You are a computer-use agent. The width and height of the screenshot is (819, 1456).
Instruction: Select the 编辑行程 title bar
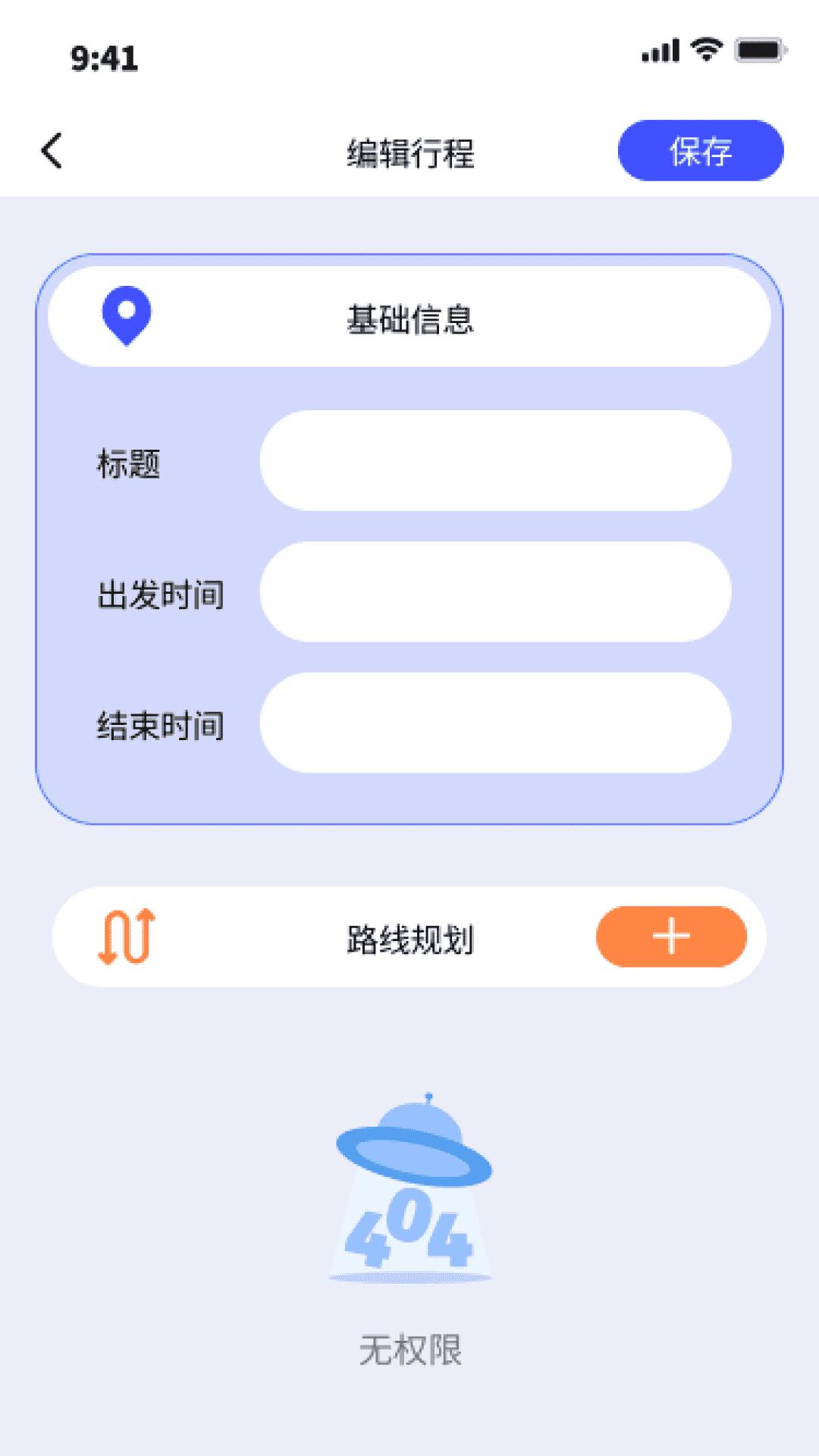point(409,151)
